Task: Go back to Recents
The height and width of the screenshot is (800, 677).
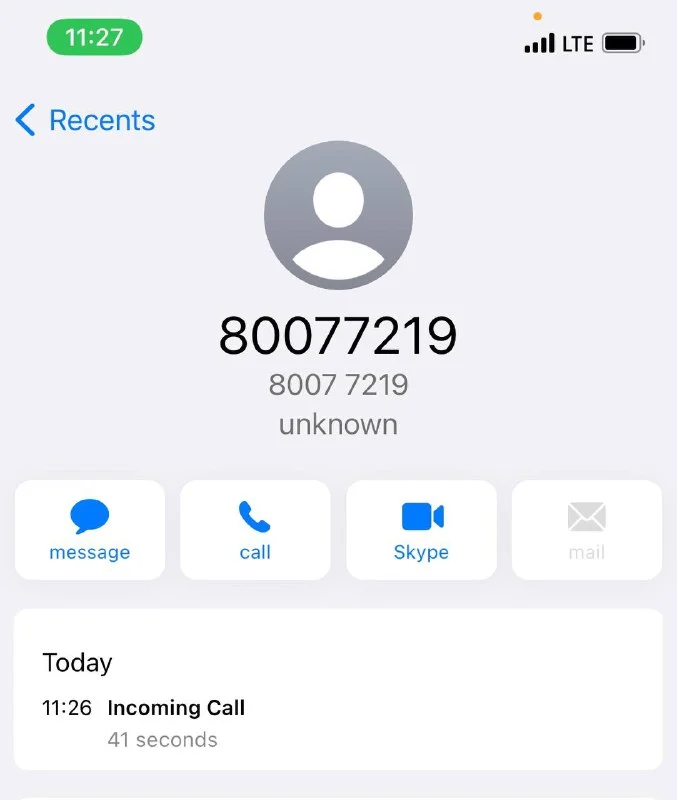Action: point(85,121)
